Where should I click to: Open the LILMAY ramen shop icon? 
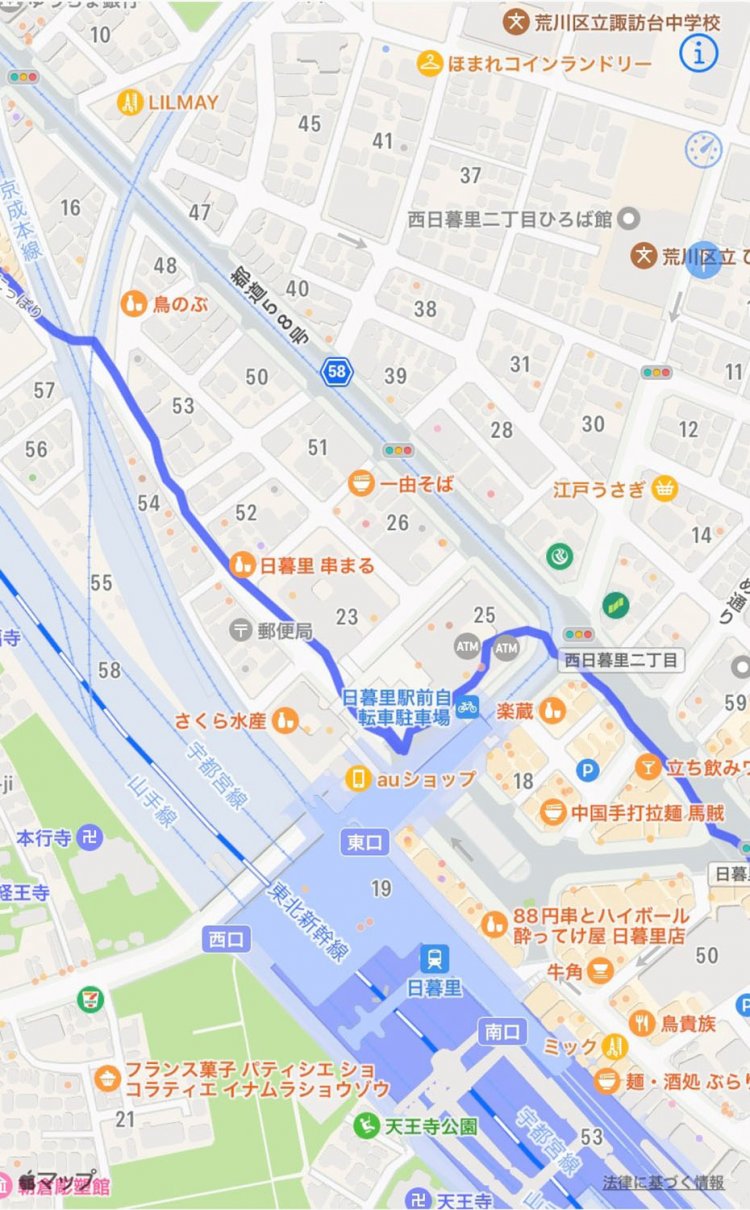click(x=130, y=102)
